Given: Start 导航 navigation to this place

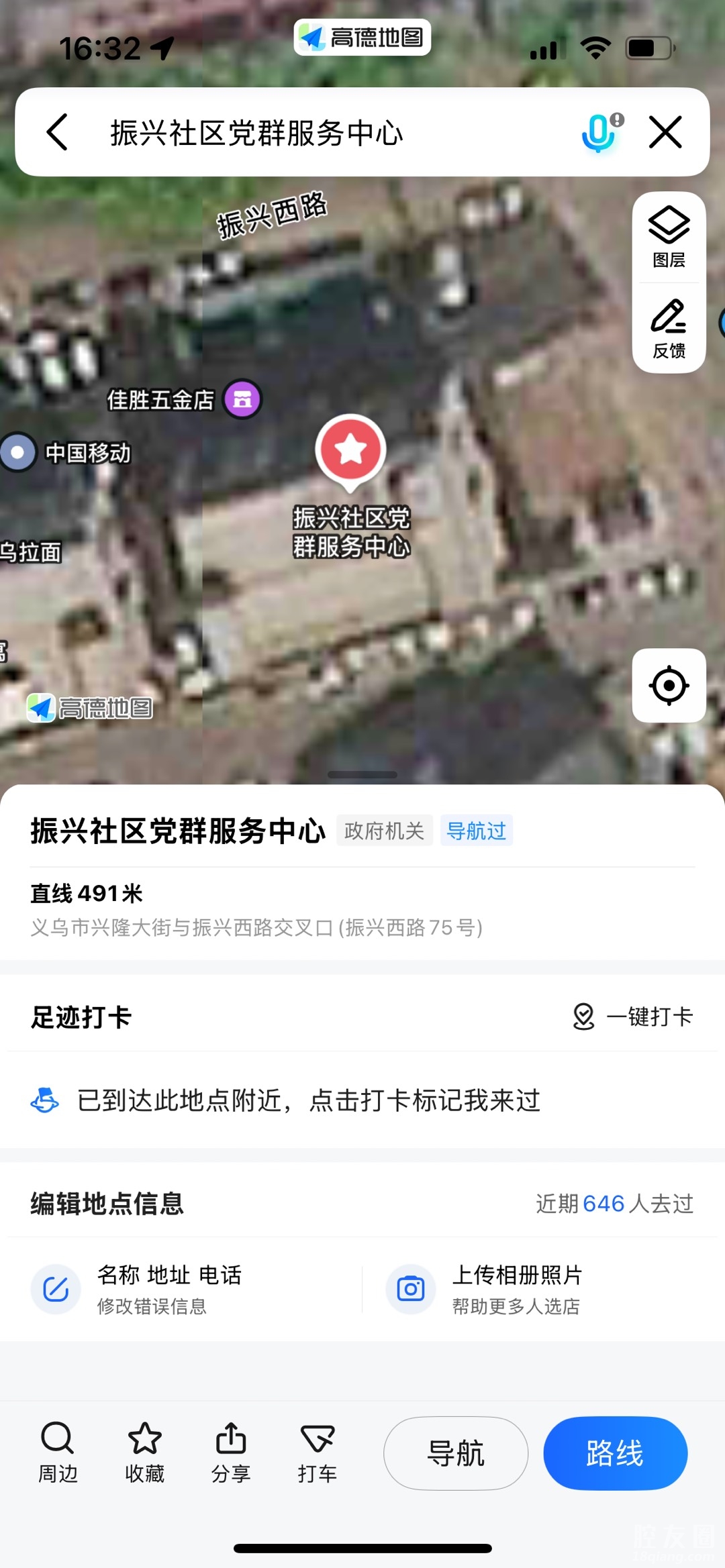Looking at the screenshot, I should [456, 1453].
